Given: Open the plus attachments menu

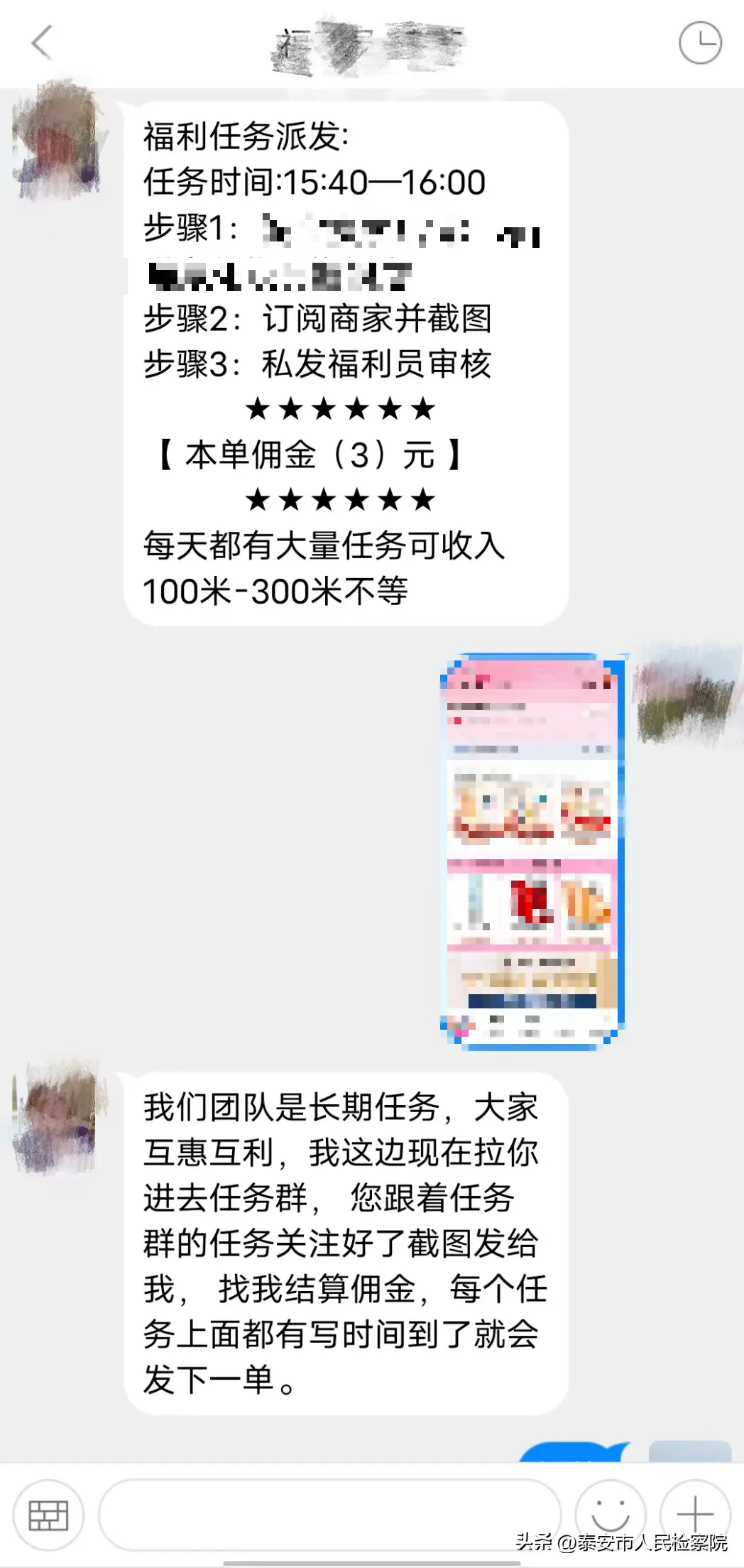Looking at the screenshot, I should pos(695,1515).
